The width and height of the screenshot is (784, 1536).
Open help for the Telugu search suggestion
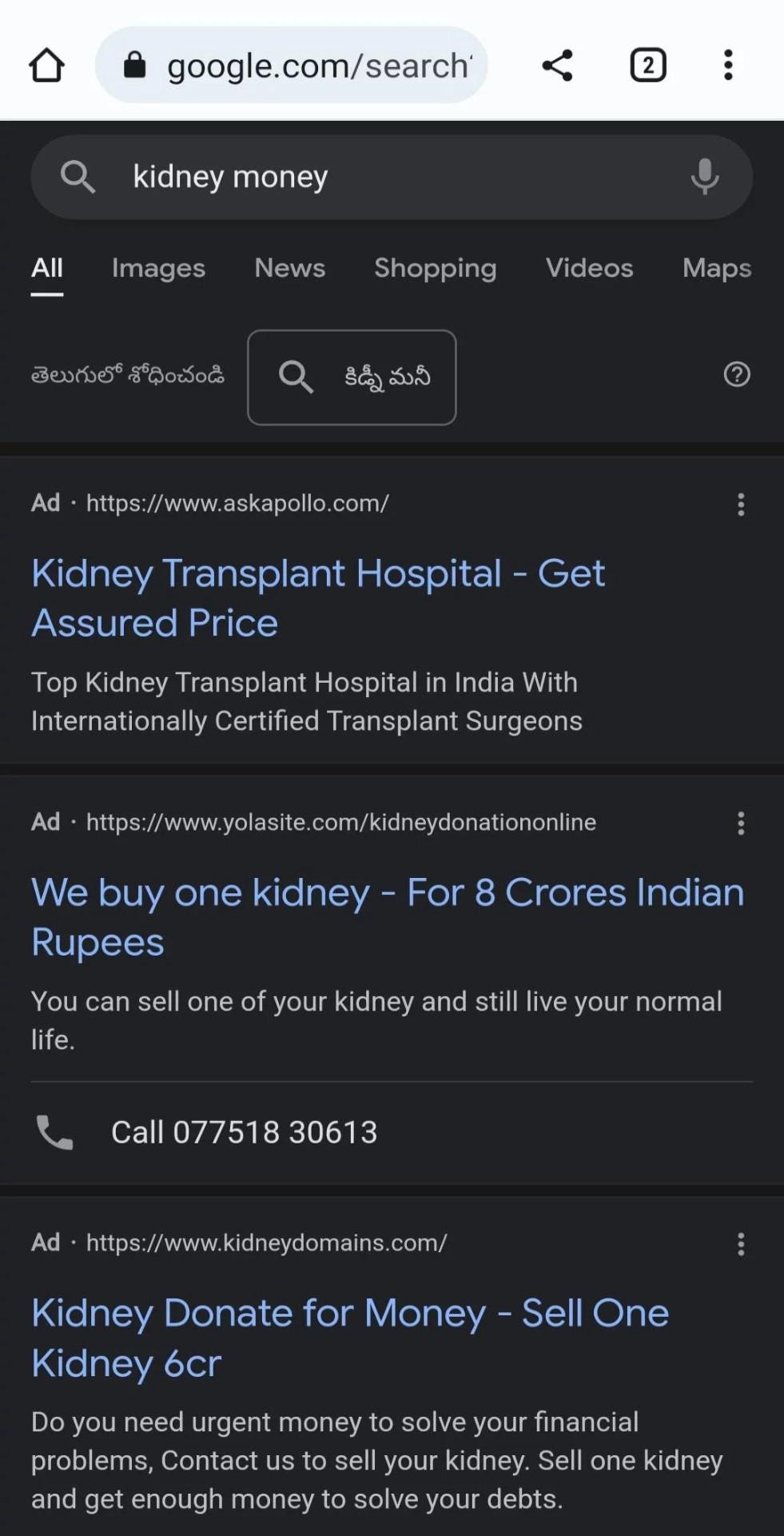coord(736,374)
